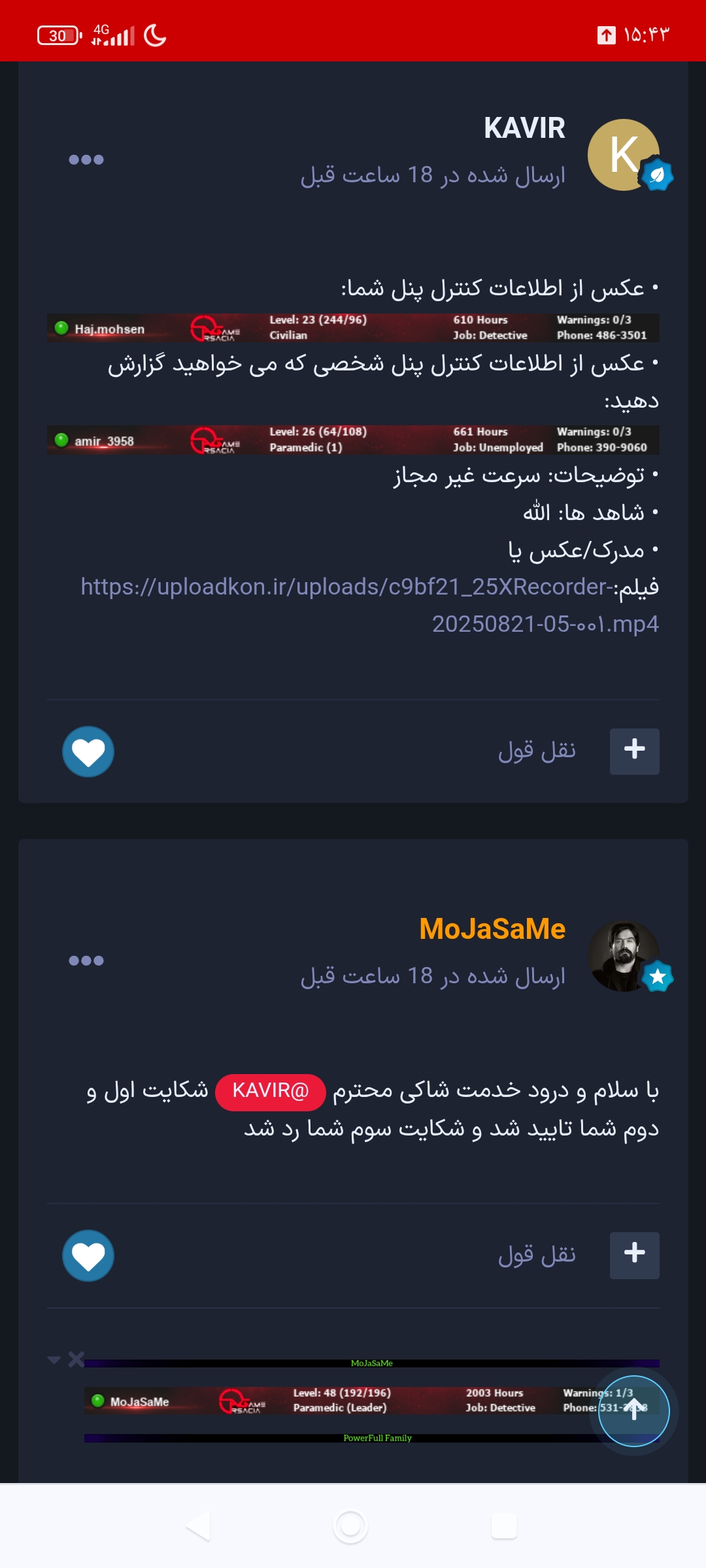Open the uploadkon.ir video link
The image size is (706, 1568).
369,605
